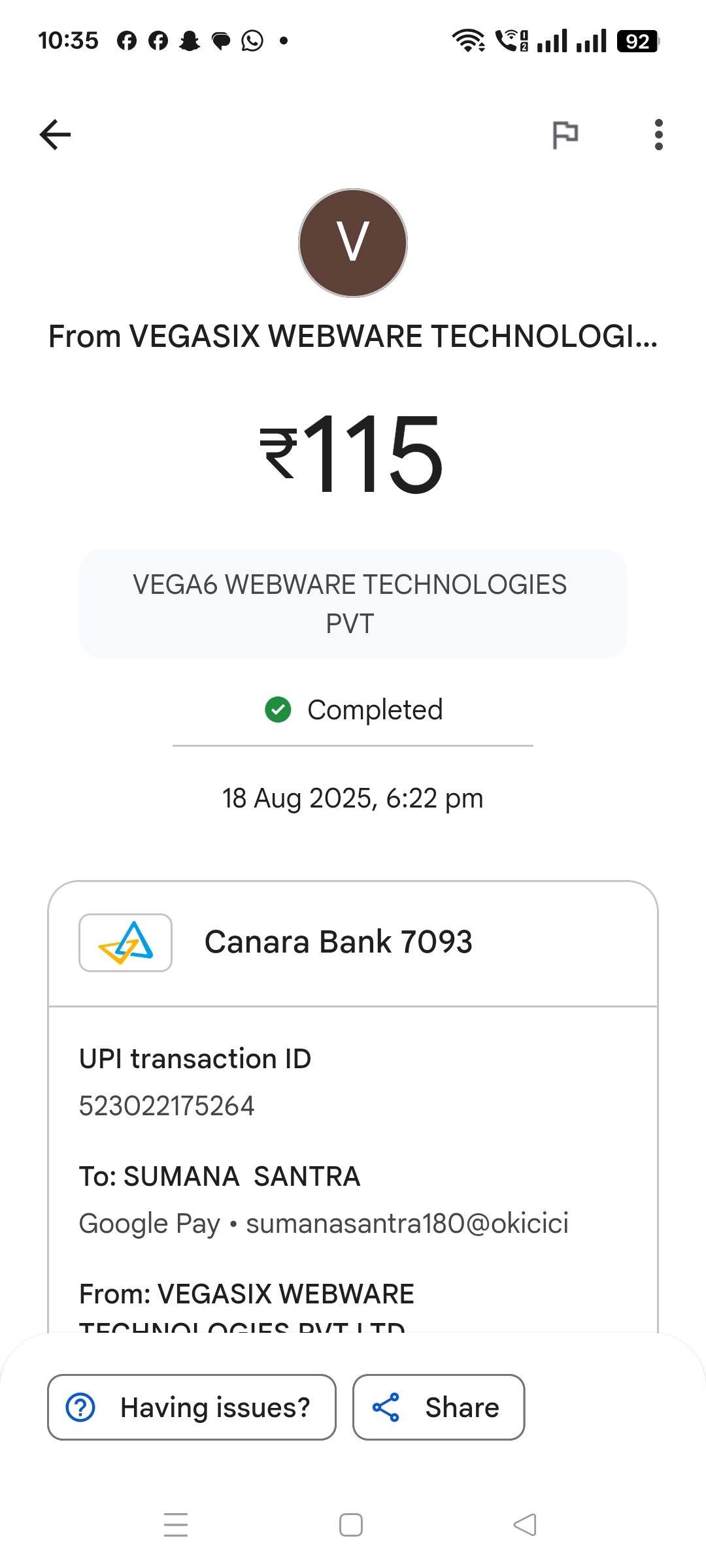Share this transaction receipt
The width and height of the screenshot is (706, 1568).
point(439,1407)
